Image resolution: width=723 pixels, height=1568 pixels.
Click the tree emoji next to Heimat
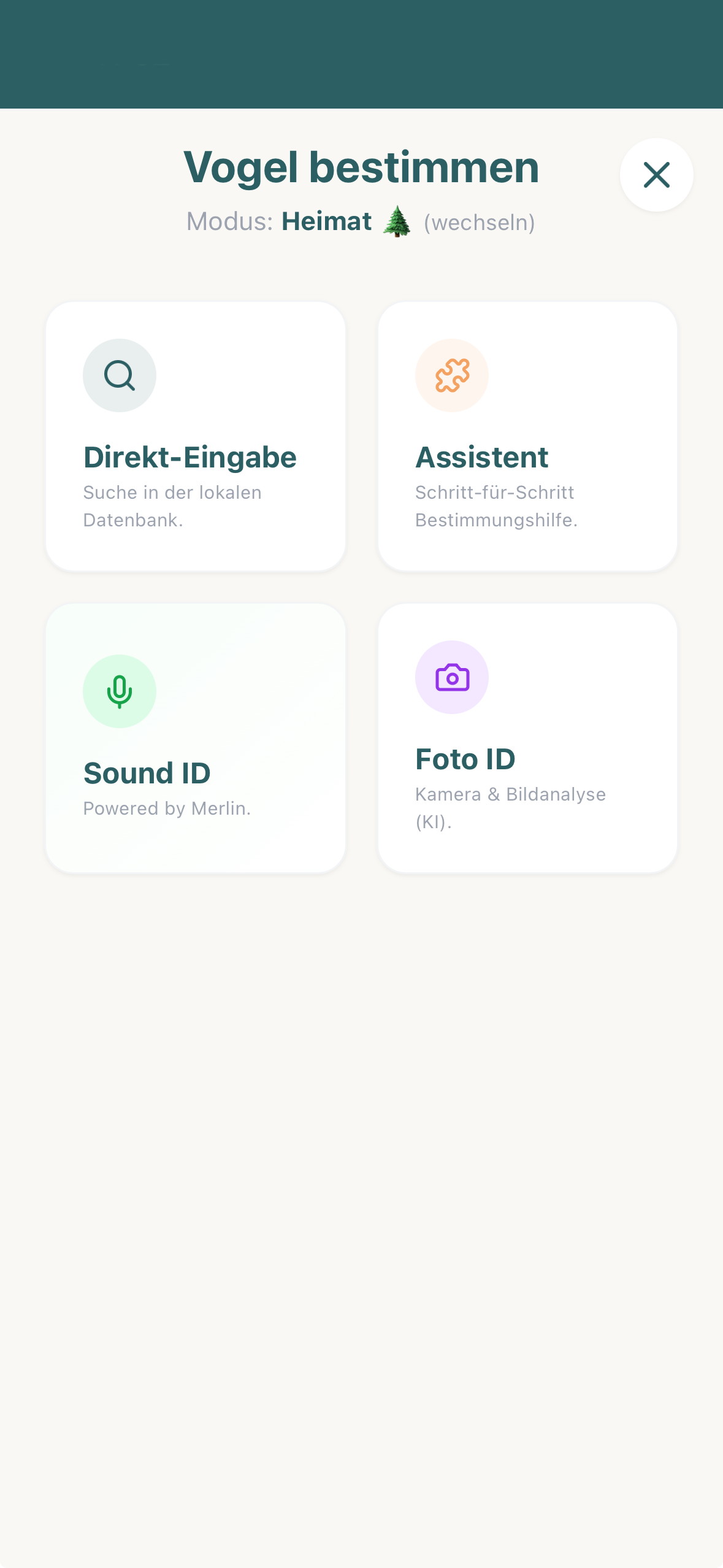396,222
